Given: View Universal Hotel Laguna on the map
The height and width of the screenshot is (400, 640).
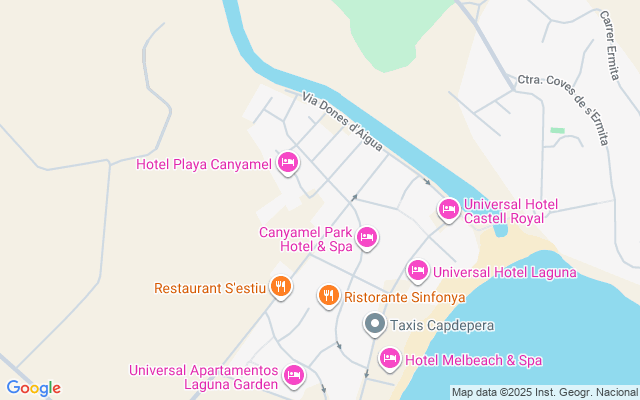Looking at the screenshot, I should point(418,271).
